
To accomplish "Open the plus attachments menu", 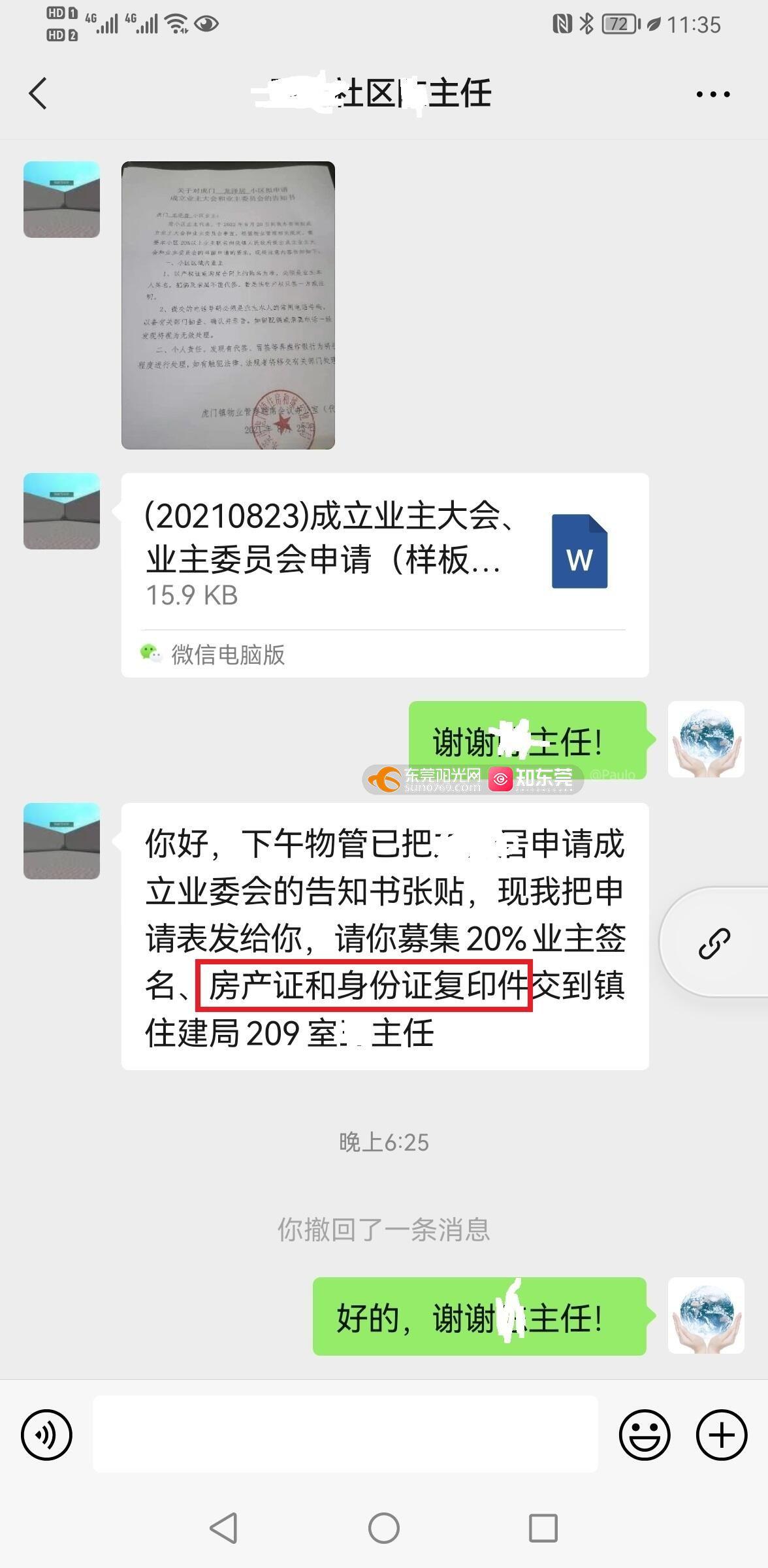I will point(721,1435).
